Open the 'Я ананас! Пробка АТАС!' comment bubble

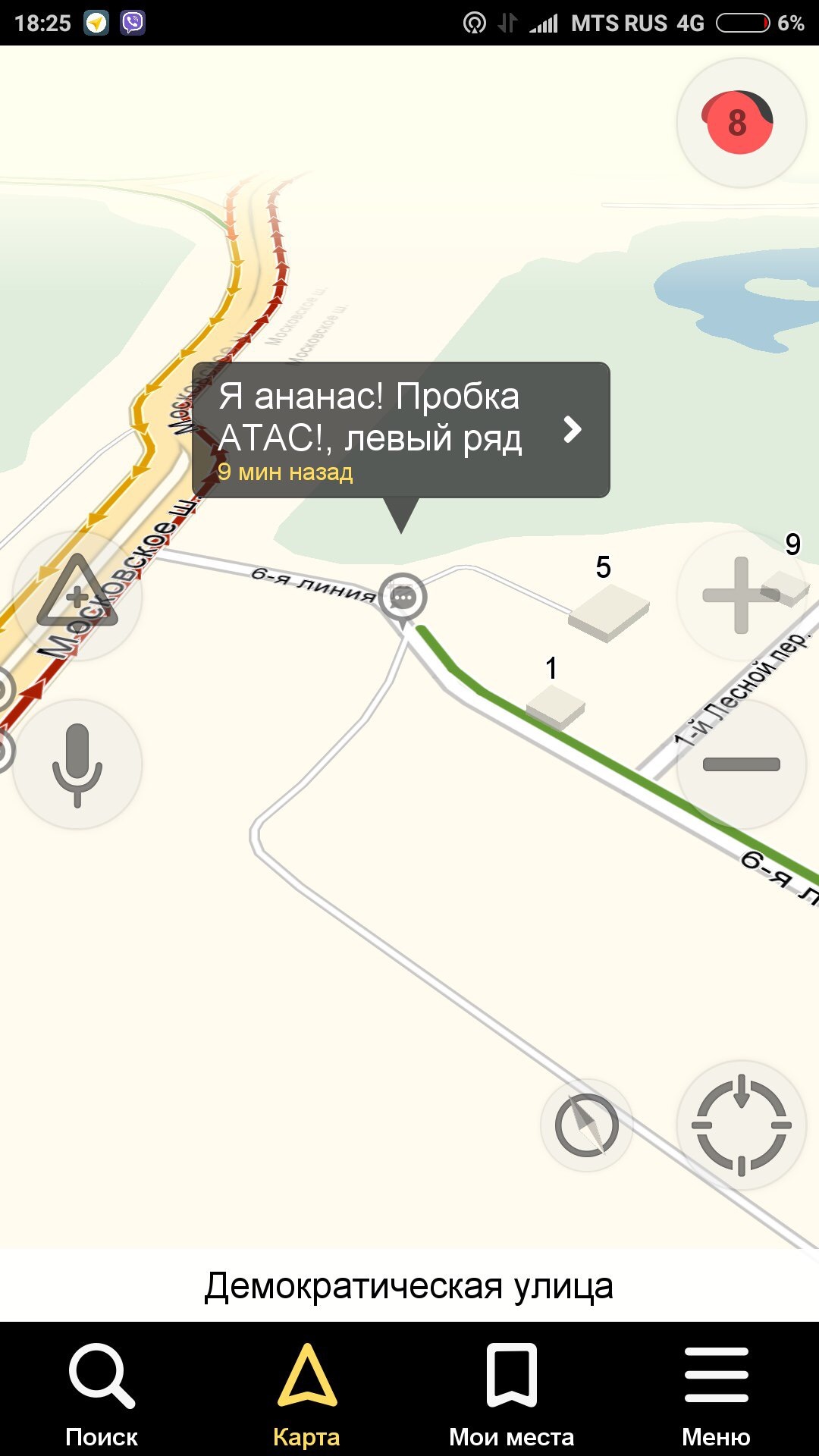tap(400, 430)
